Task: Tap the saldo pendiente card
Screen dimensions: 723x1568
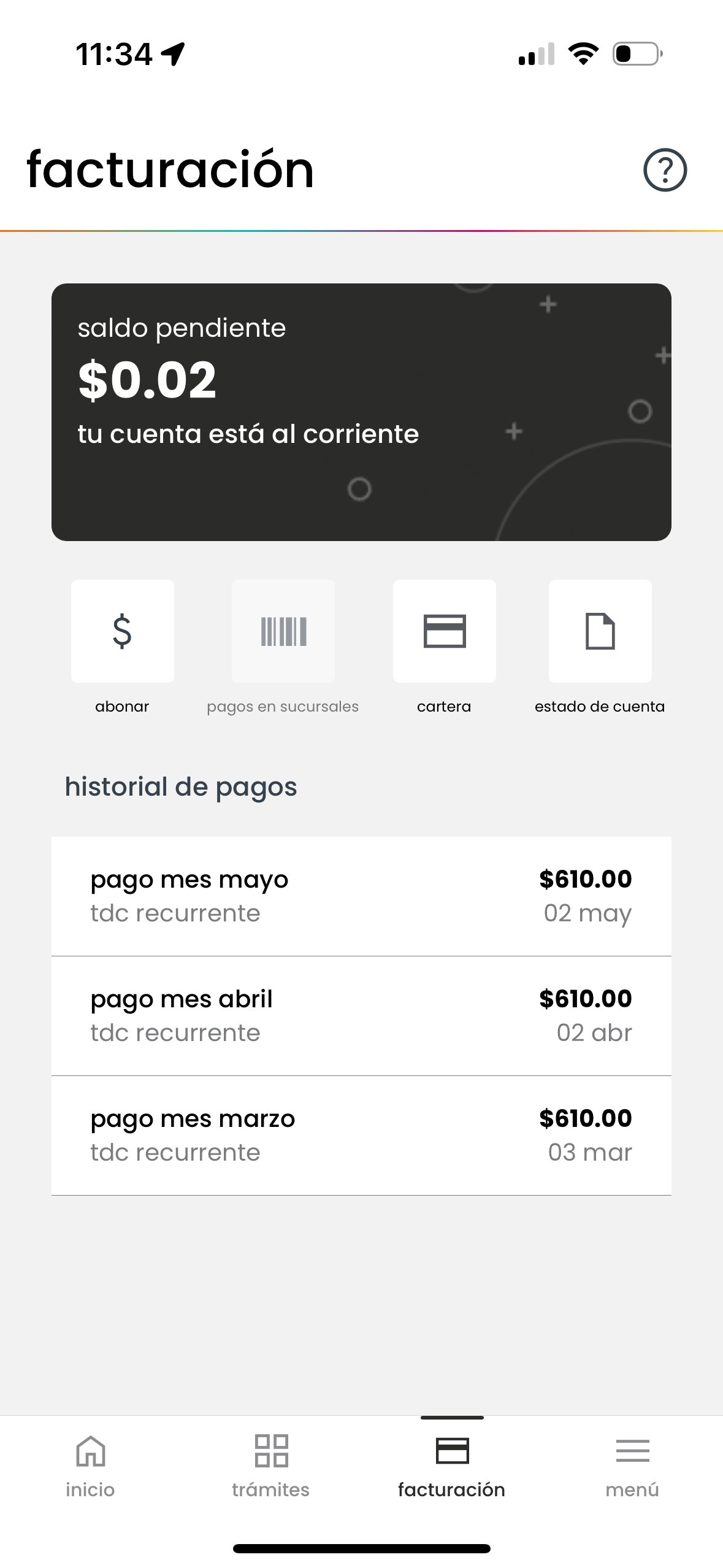Action: pos(361,412)
